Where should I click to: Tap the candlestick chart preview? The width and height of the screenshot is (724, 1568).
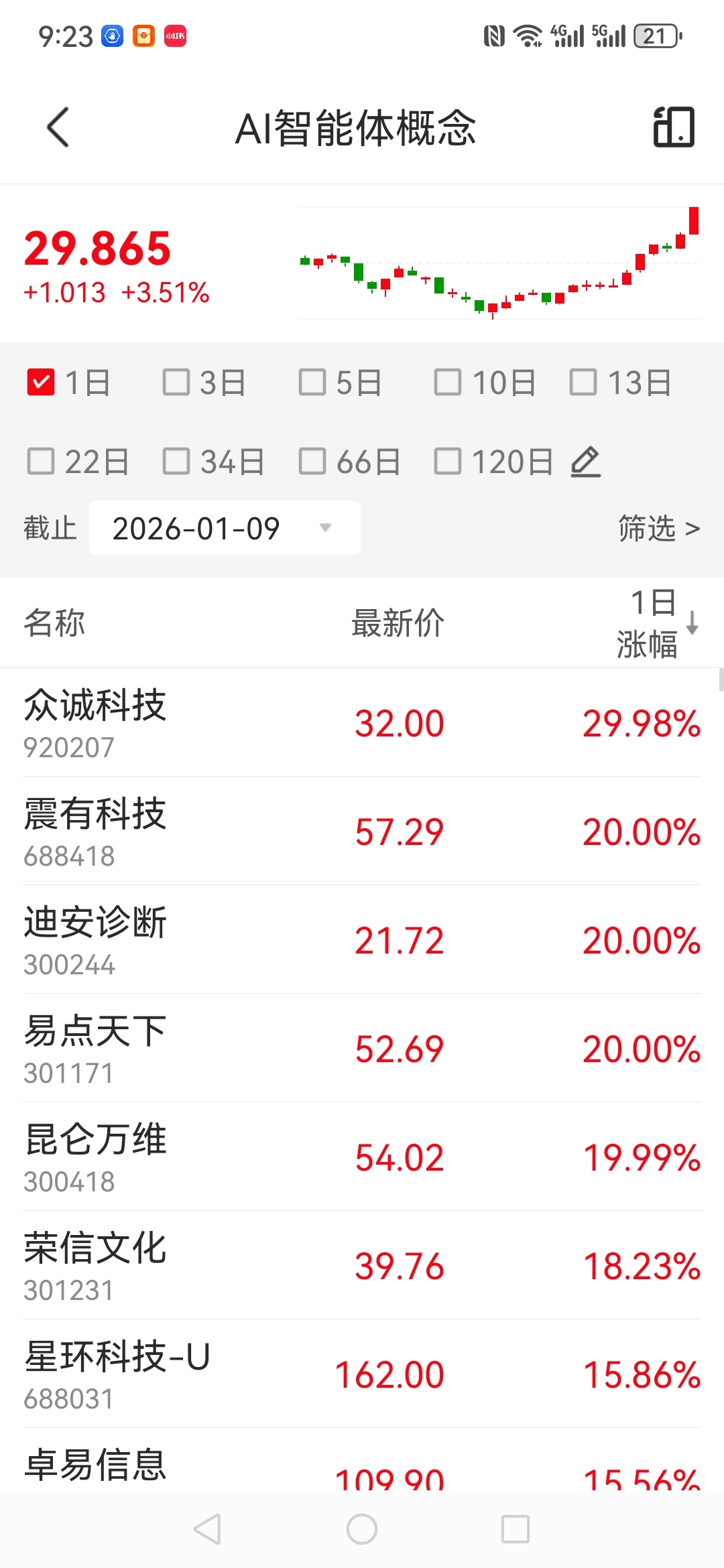click(499, 265)
